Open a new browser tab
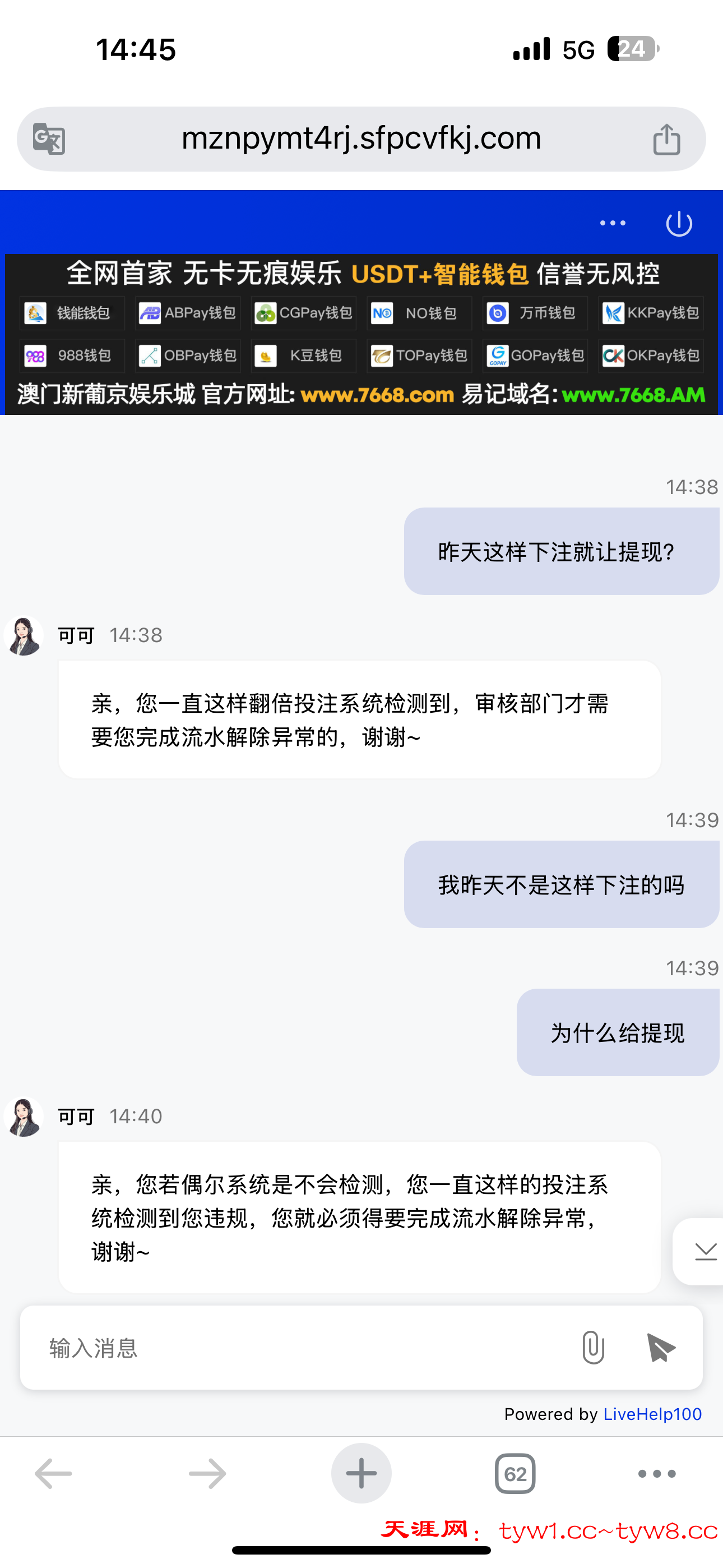723x1568 pixels. point(361,1474)
